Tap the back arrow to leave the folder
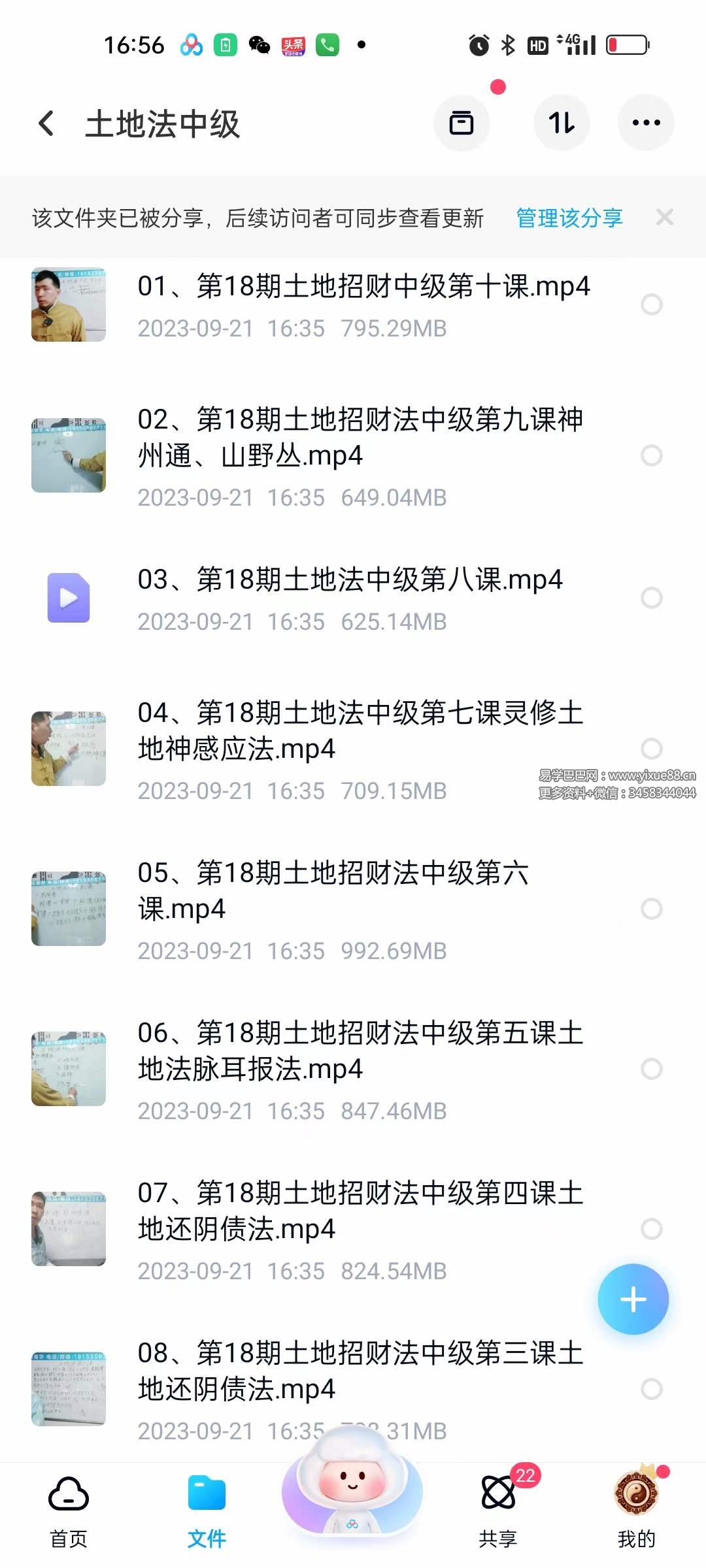Screen dimensions: 706x1568 coord(46,124)
